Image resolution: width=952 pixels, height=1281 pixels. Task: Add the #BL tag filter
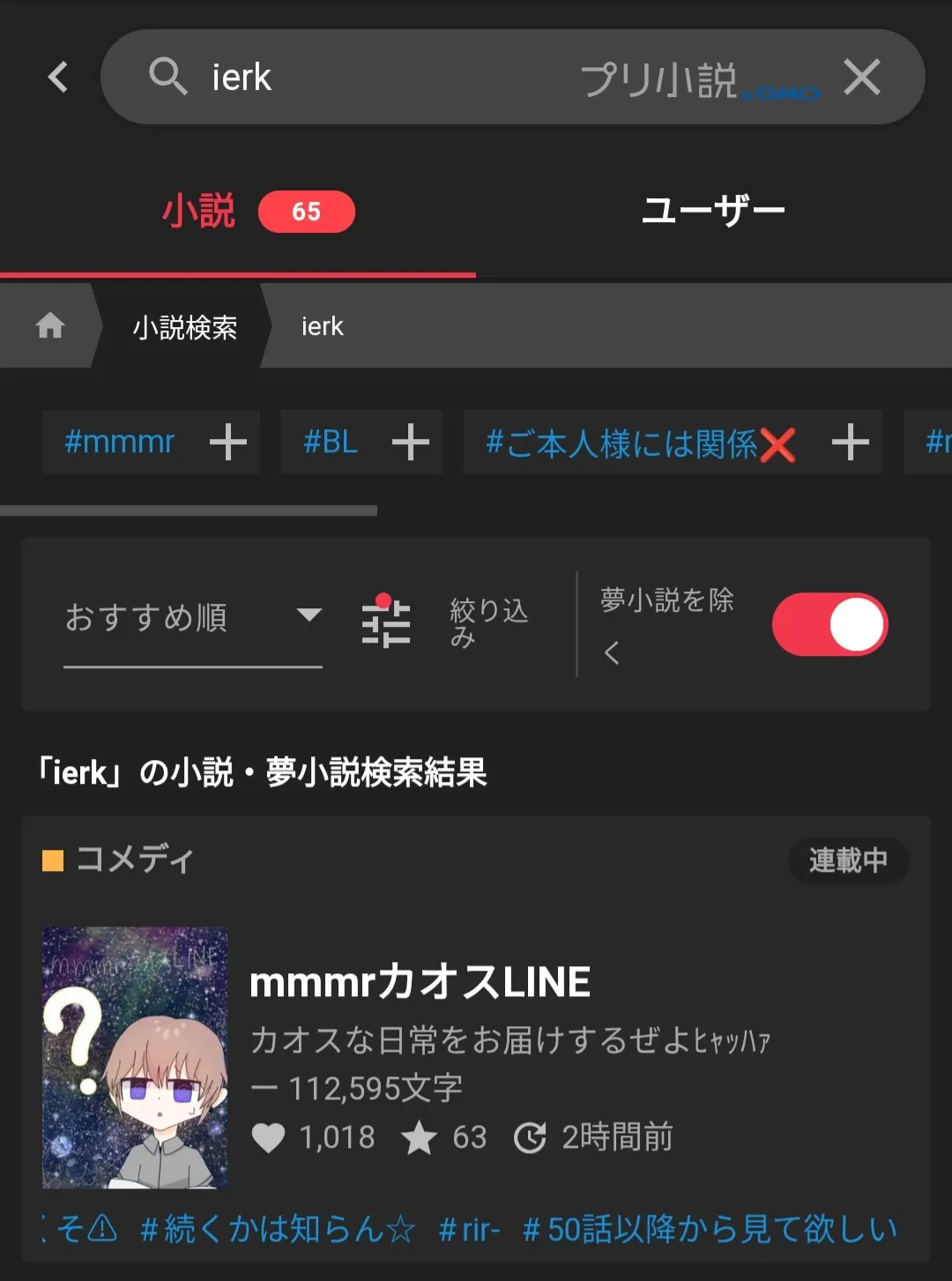[410, 442]
